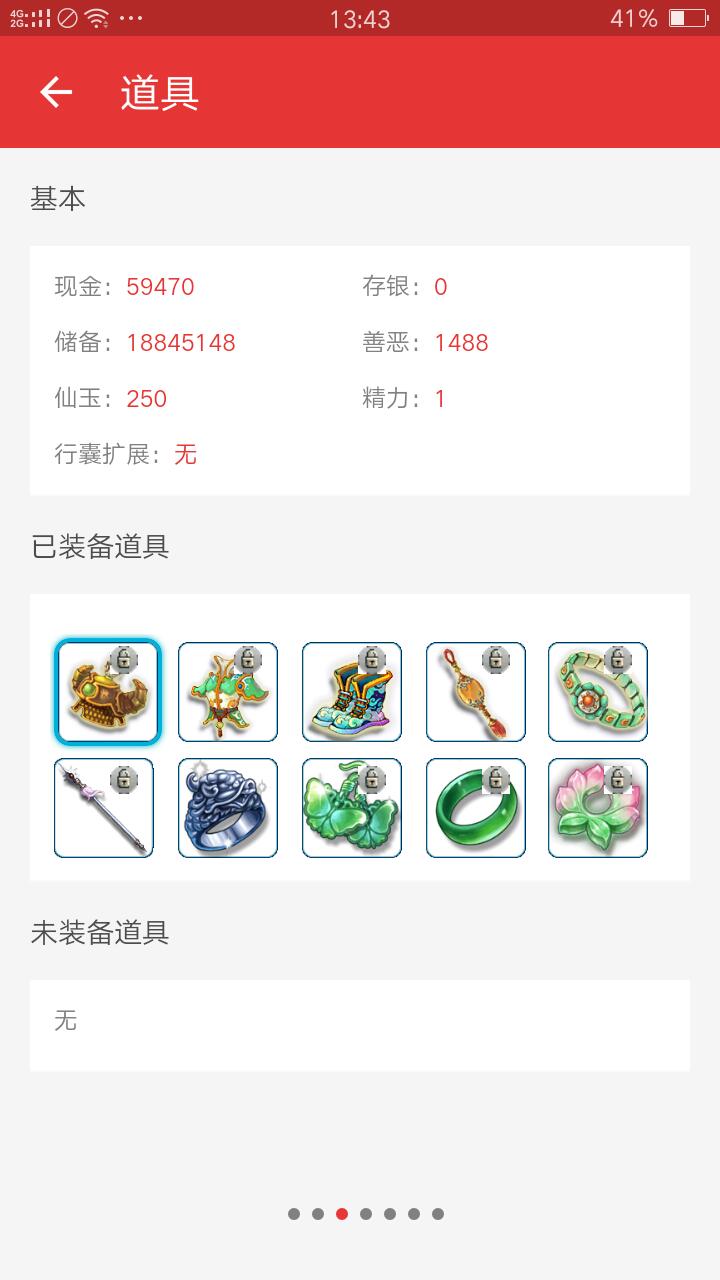Select the pink lotus jade ornament

click(598, 808)
